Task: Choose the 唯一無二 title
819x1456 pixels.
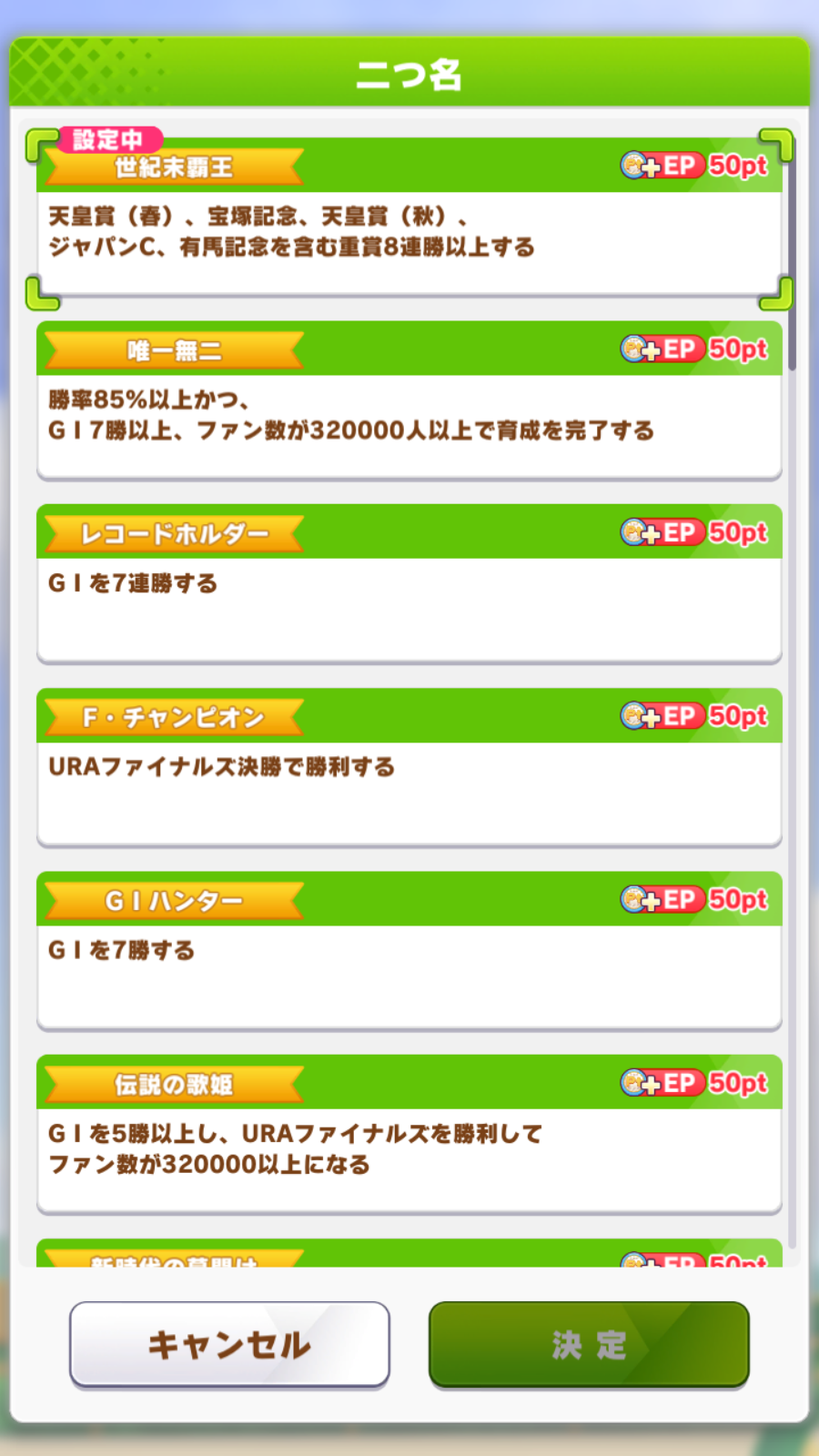Action: [x=409, y=400]
